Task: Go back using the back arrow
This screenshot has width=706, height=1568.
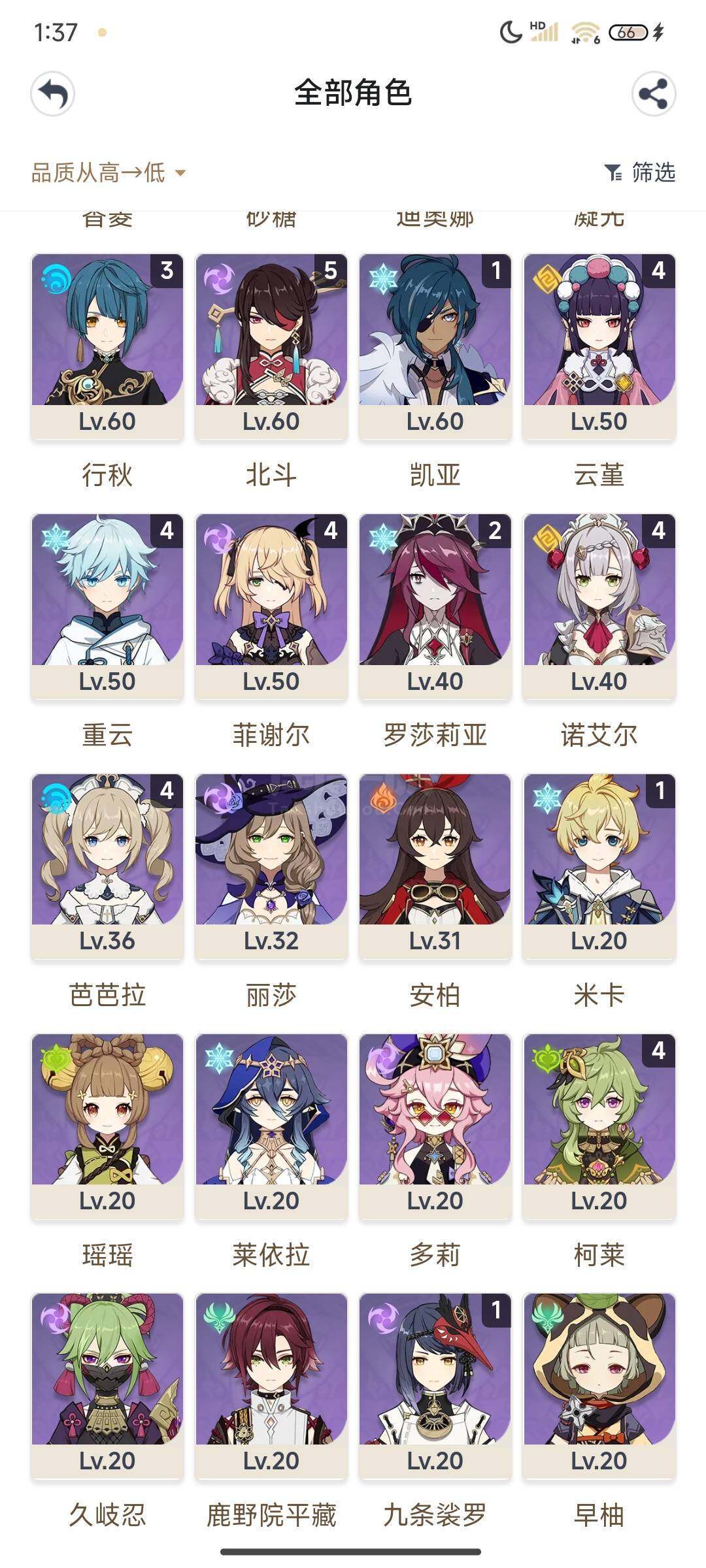Action: pyautogui.click(x=52, y=94)
